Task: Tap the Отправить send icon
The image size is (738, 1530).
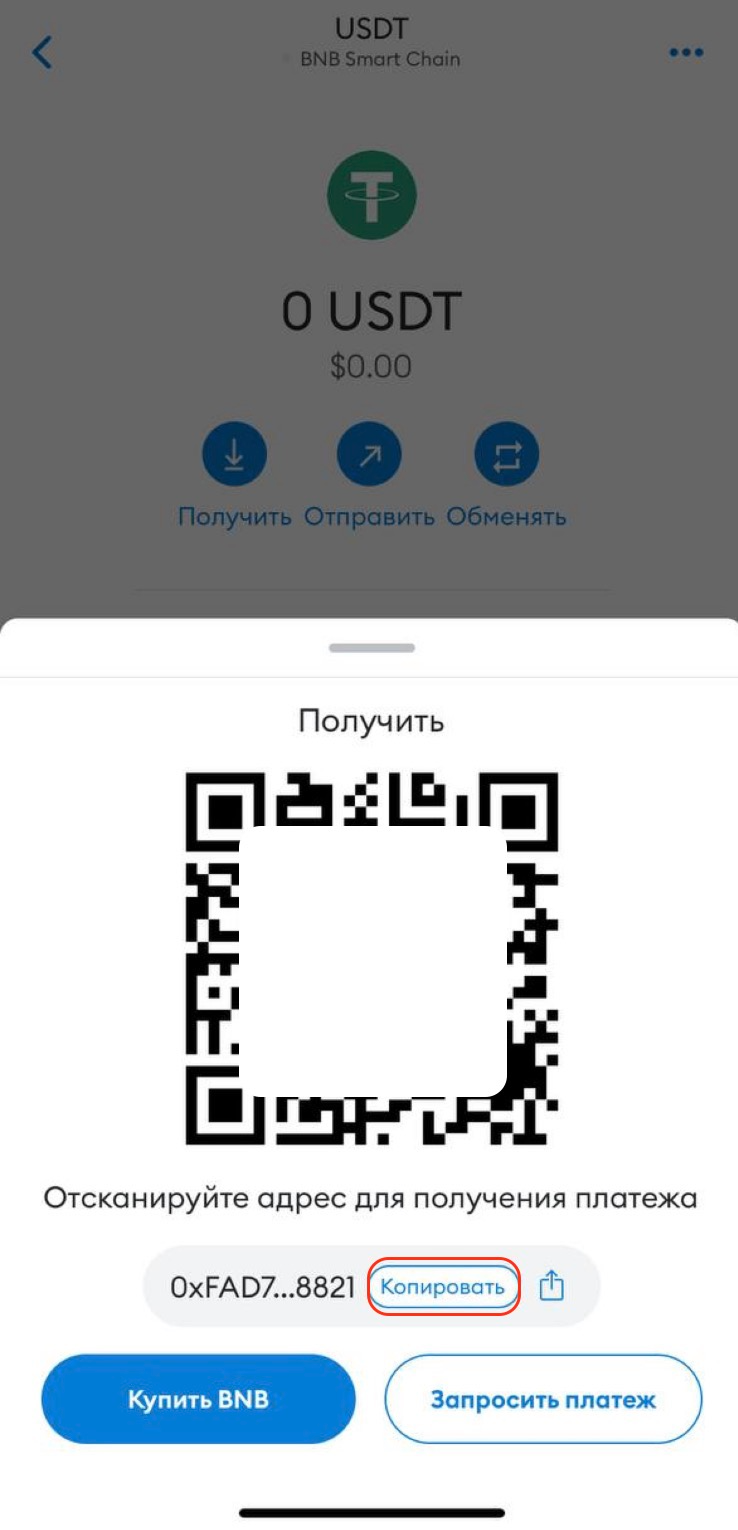Action: click(369, 456)
